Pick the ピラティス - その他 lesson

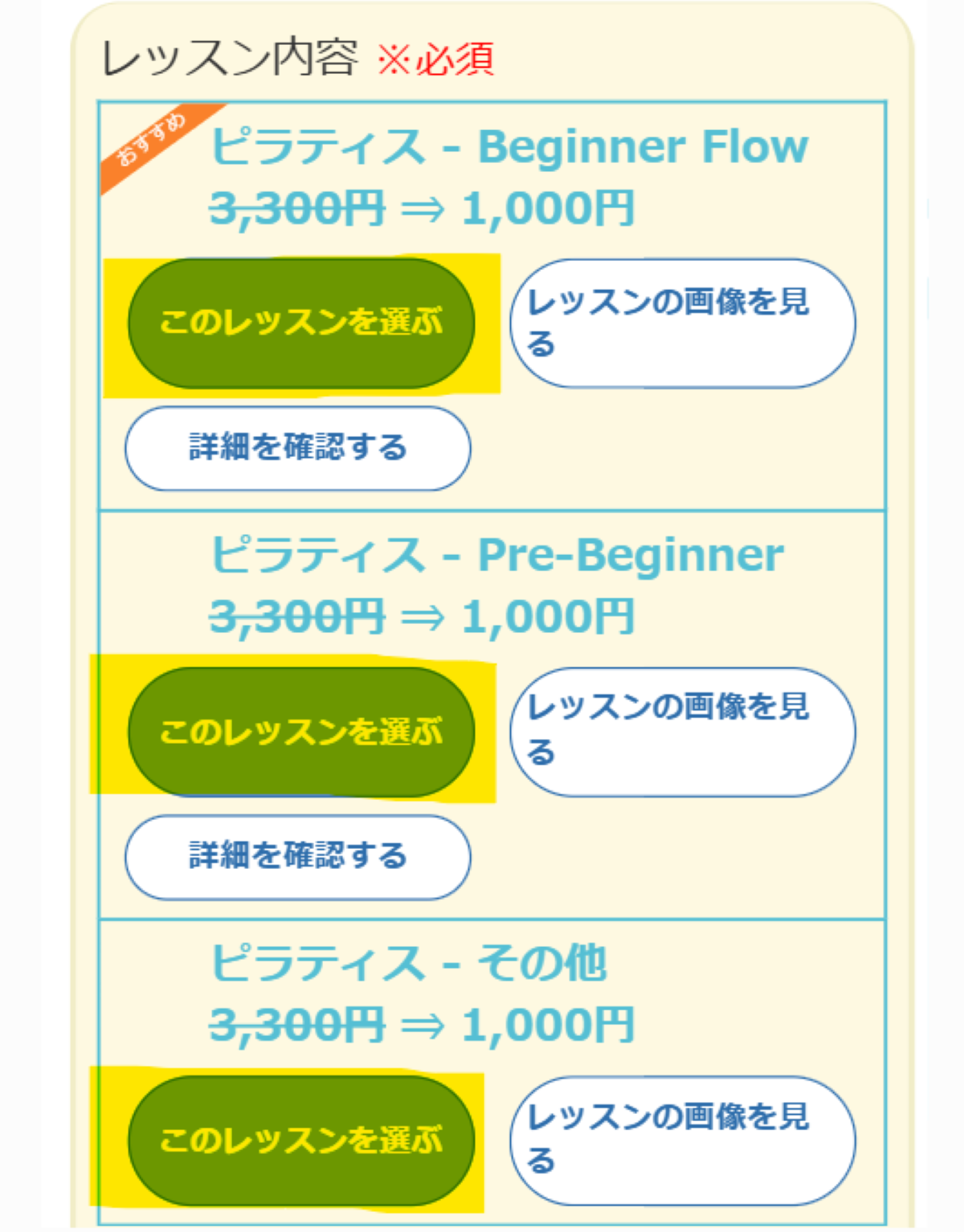301,1140
